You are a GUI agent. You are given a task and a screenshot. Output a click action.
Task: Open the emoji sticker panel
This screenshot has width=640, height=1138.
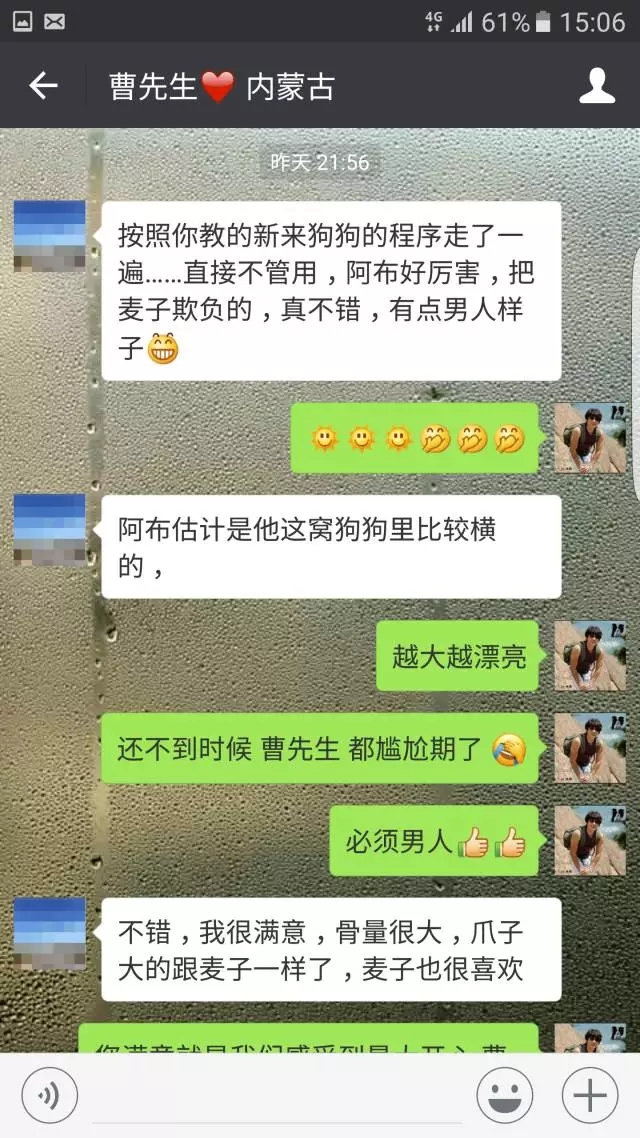pyautogui.click(x=504, y=1097)
